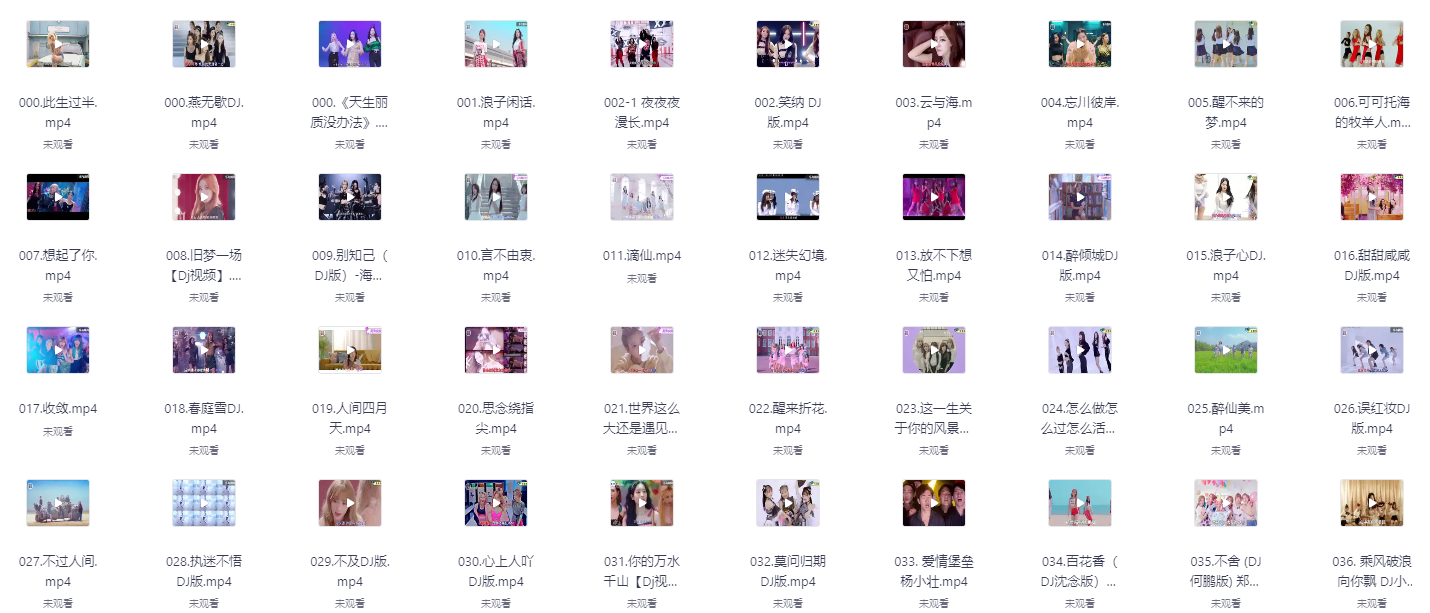Viewport: 1430px width, 613px height.
Task: Open 014.醉倾城DJ版.mp4
Action: point(1080,197)
